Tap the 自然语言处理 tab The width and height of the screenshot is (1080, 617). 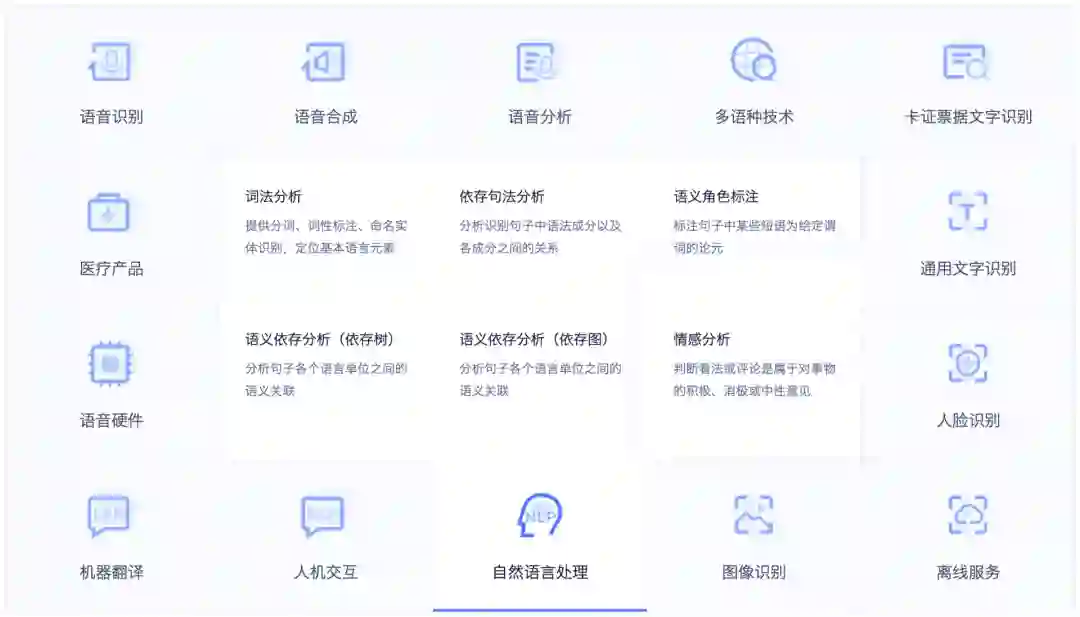(x=539, y=538)
